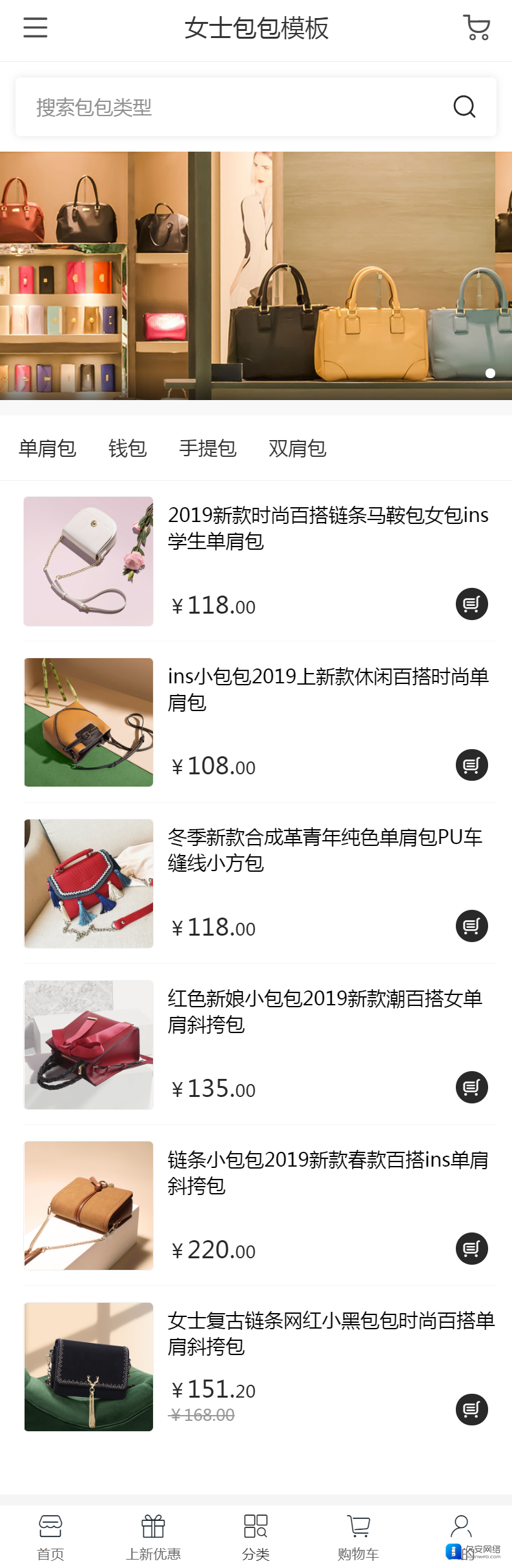This screenshot has width=512, height=1568.
Task: Switch to the 分类 tab
Action: [x=256, y=1536]
